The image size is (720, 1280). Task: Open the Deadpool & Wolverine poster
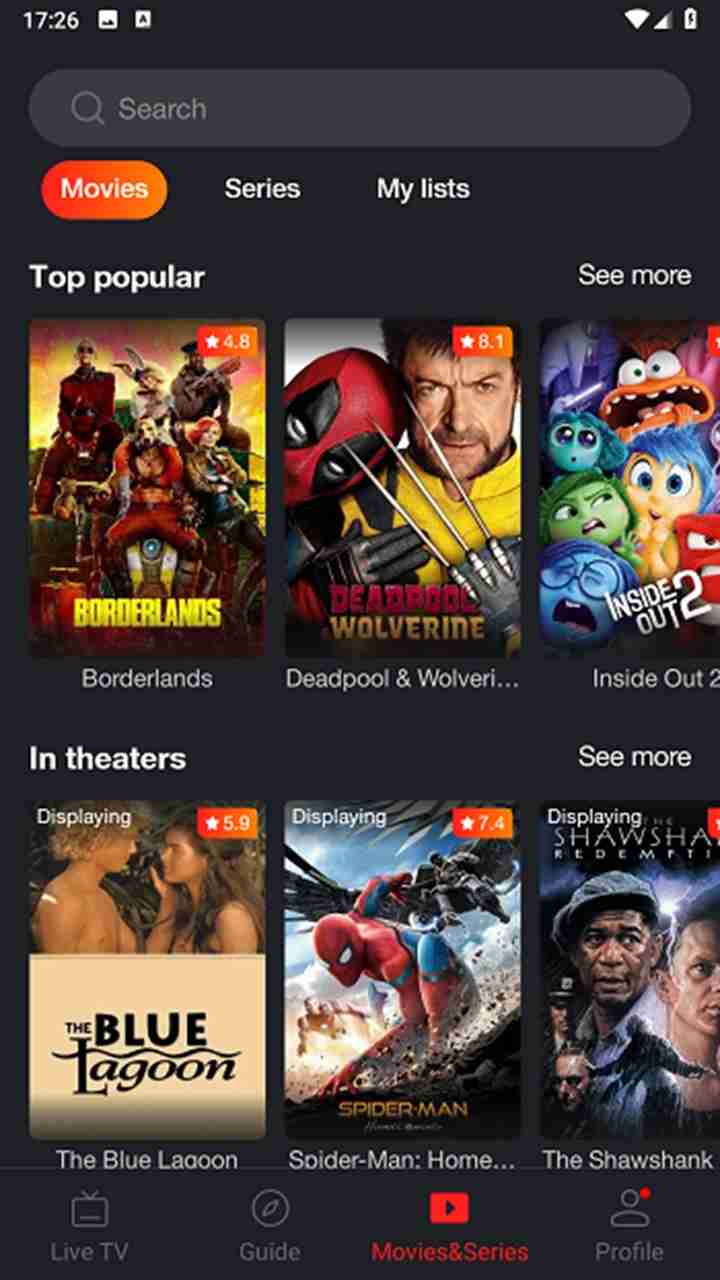click(x=402, y=488)
